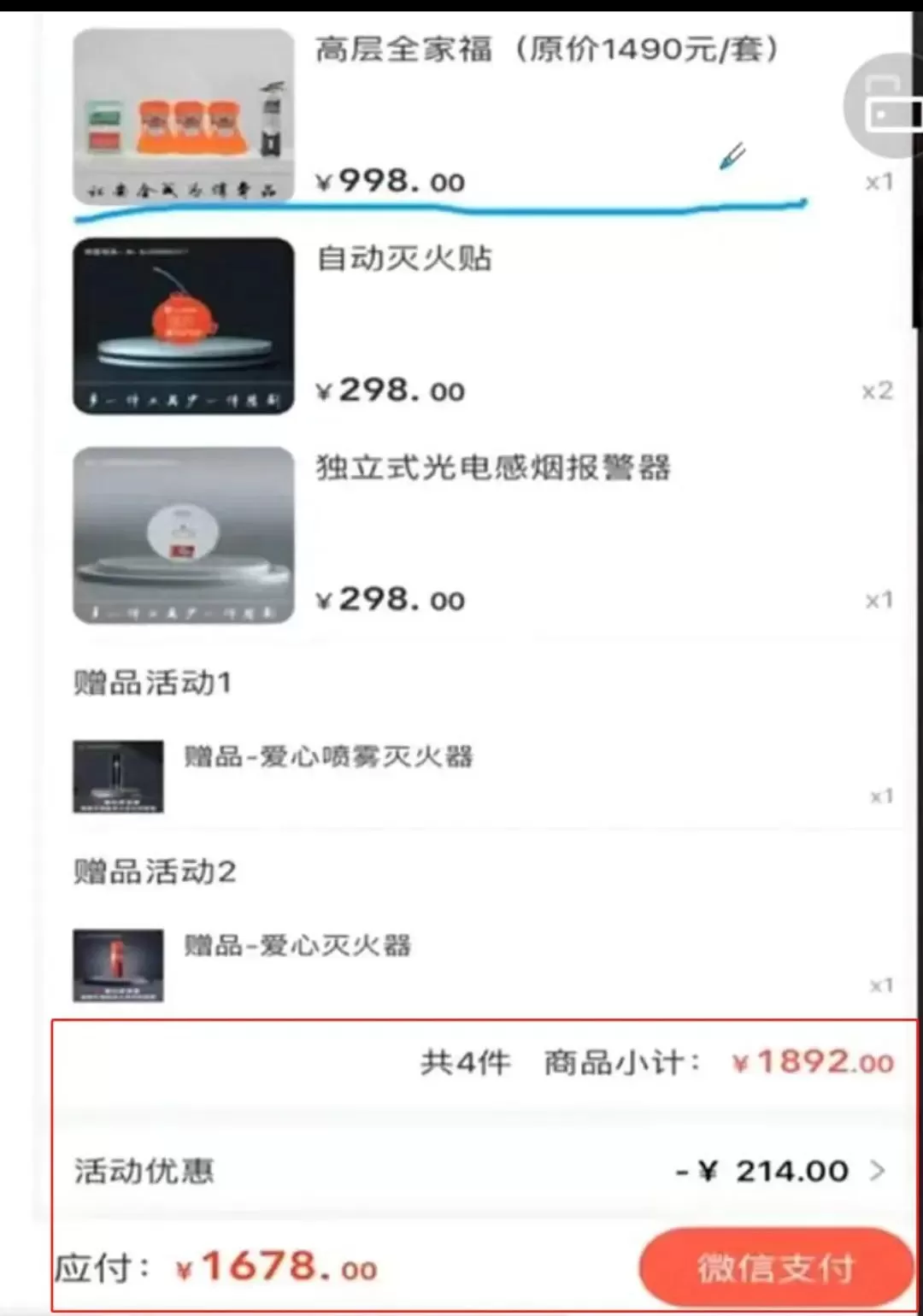The height and width of the screenshot is (1316, 923).
Task: Open the 高层全家福 product thumbnail
Action: pos(182,115)
